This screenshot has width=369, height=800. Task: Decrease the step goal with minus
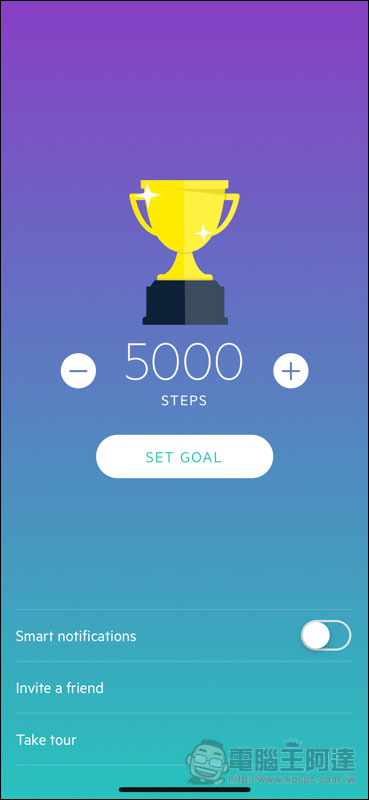click(x=78, y=371)
